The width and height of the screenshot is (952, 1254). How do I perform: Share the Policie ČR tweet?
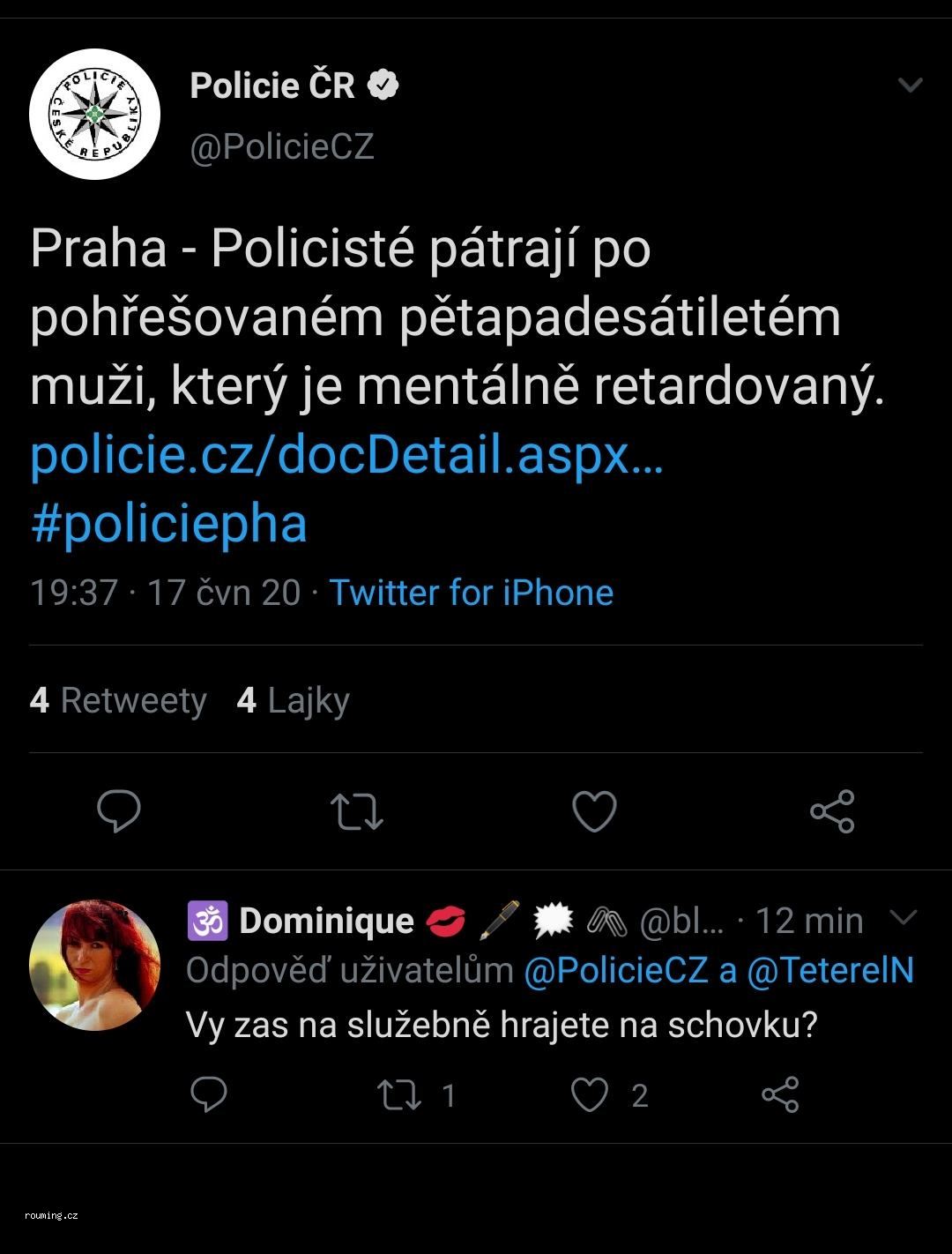point(832,811)
